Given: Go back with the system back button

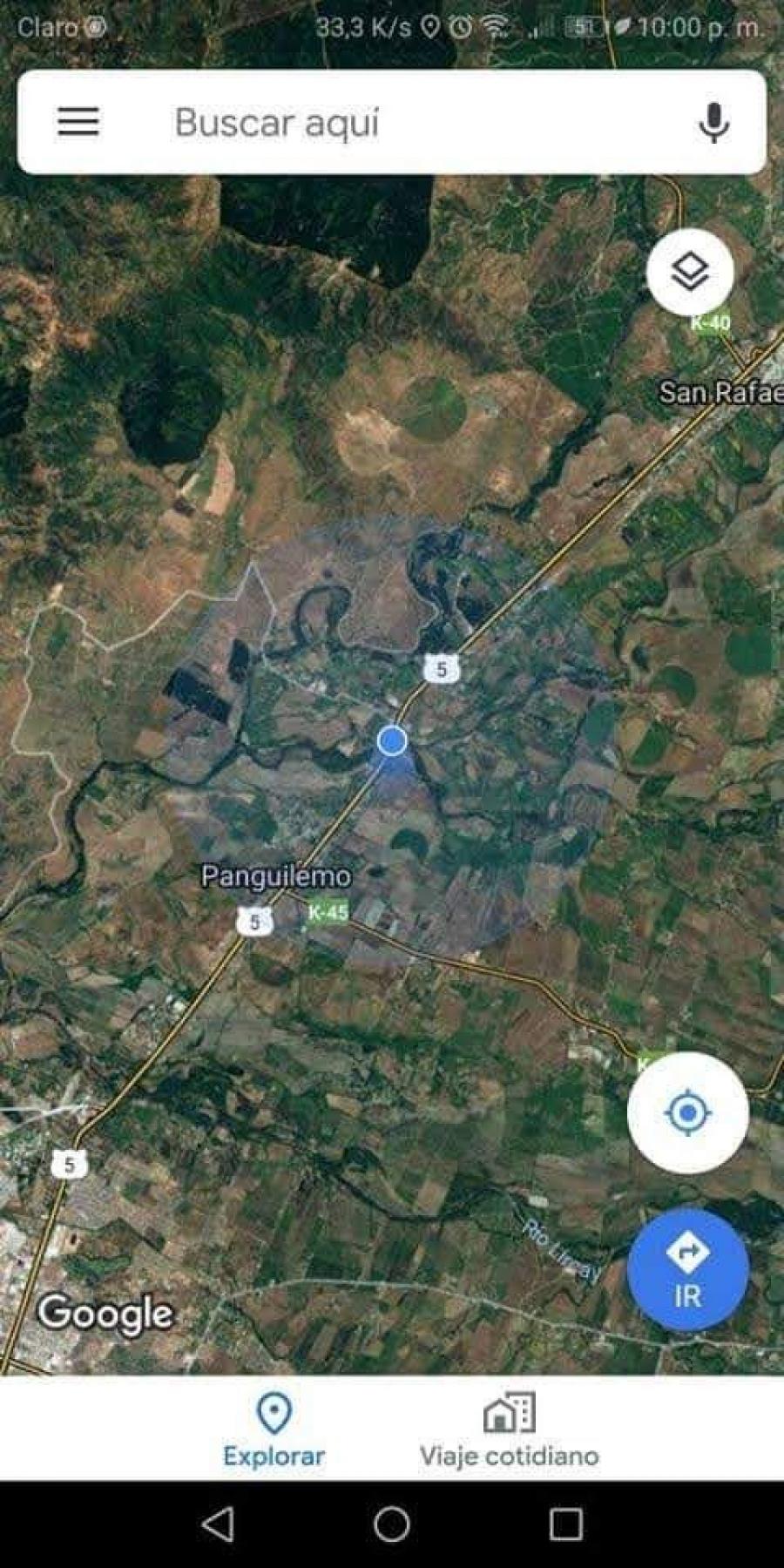Looking at the screenshot, I should (218, 1524).
